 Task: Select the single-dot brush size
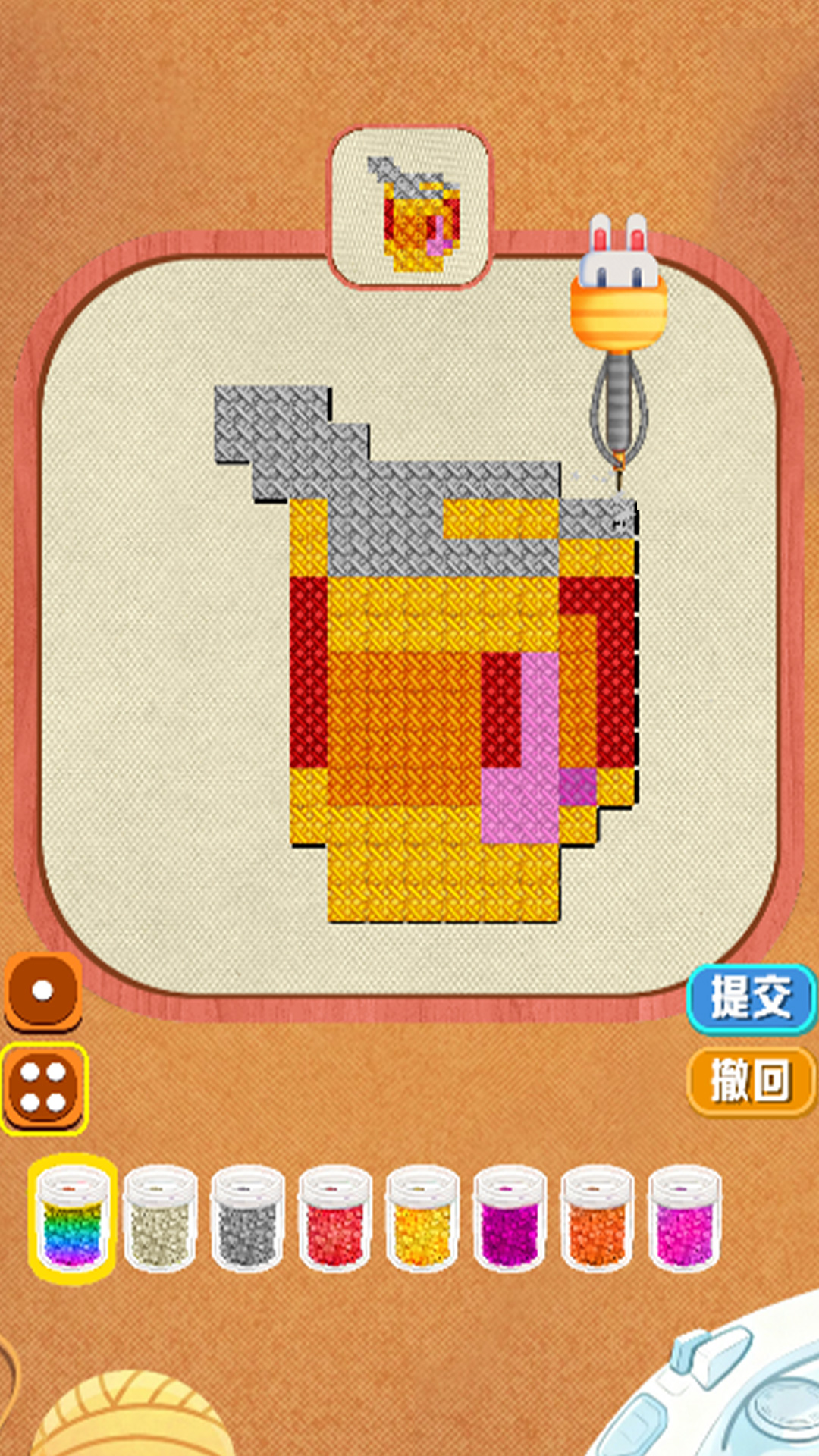(43, 990)
